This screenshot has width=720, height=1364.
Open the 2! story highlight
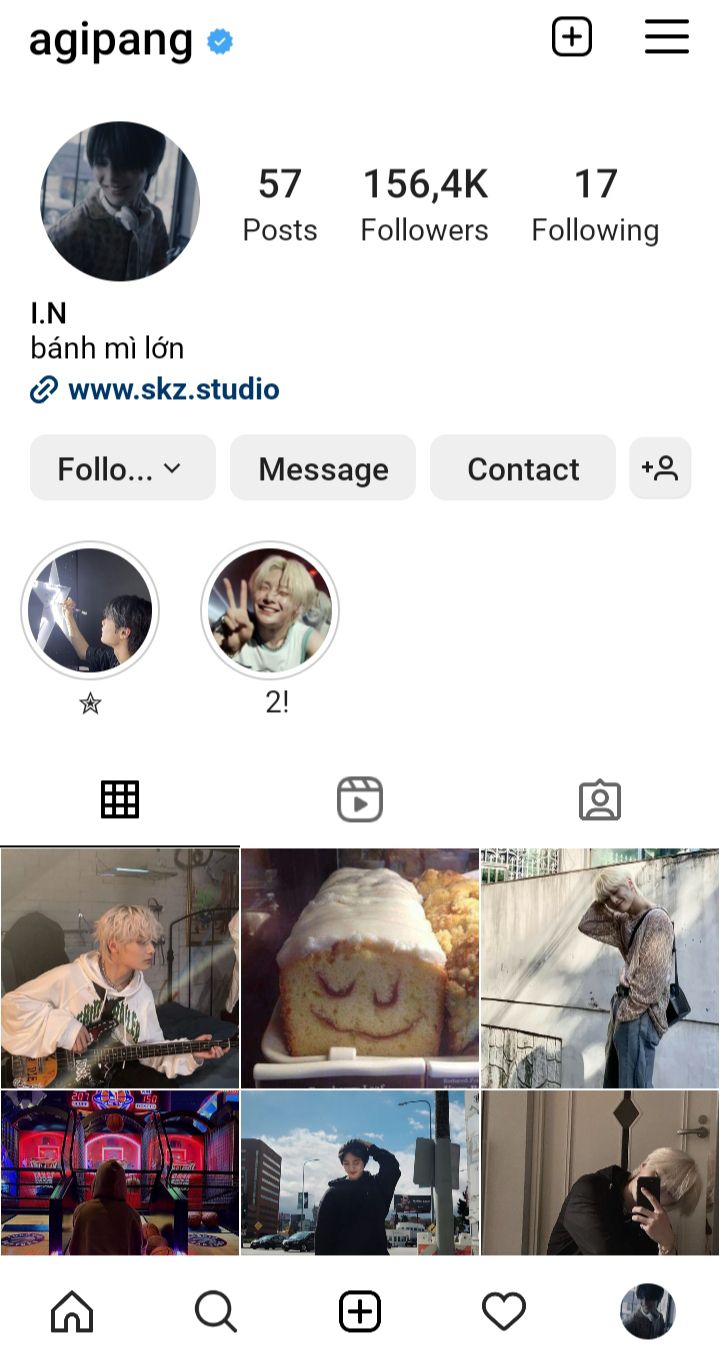270,610
